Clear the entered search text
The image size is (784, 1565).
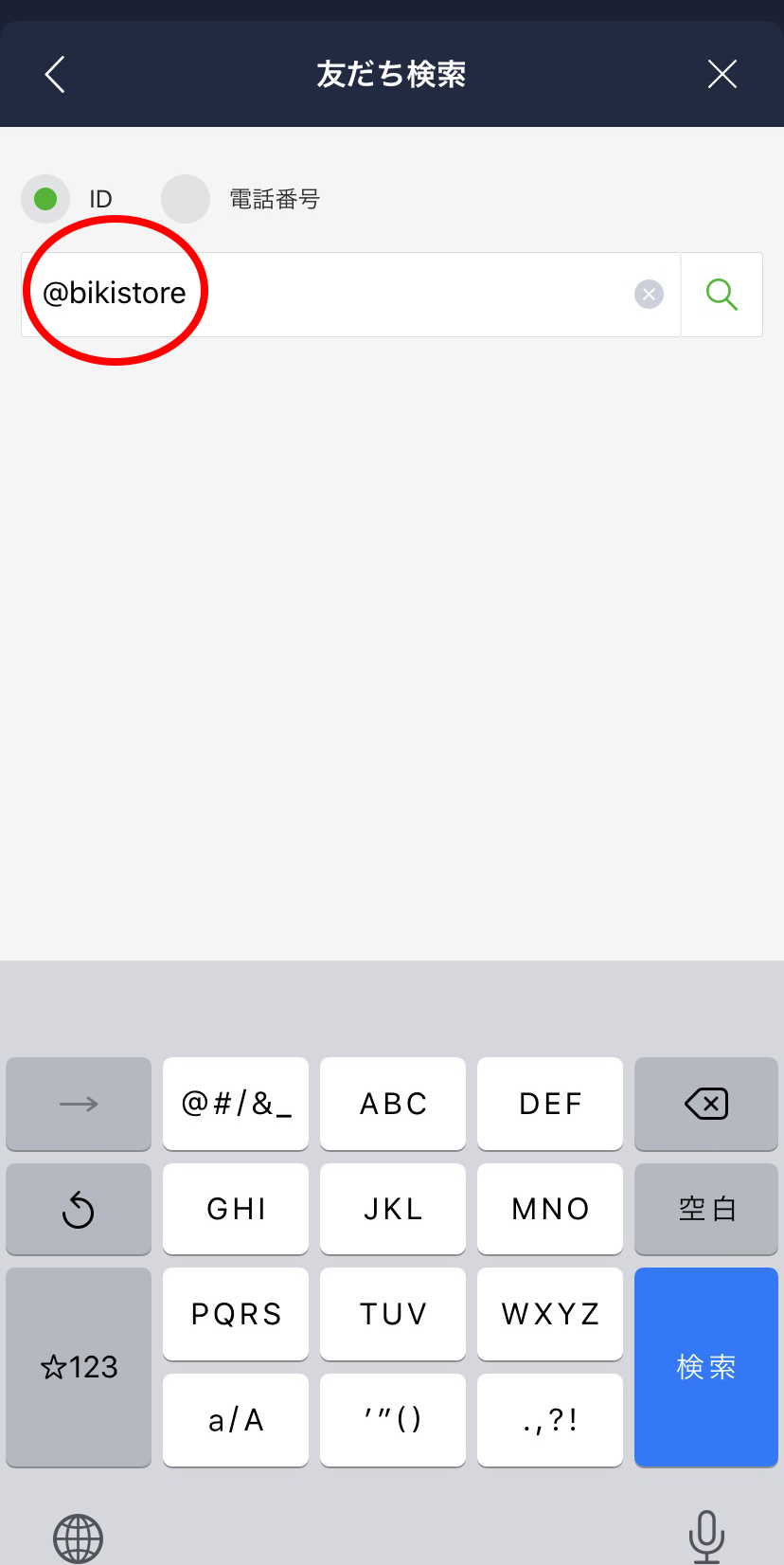pos(649,295)
